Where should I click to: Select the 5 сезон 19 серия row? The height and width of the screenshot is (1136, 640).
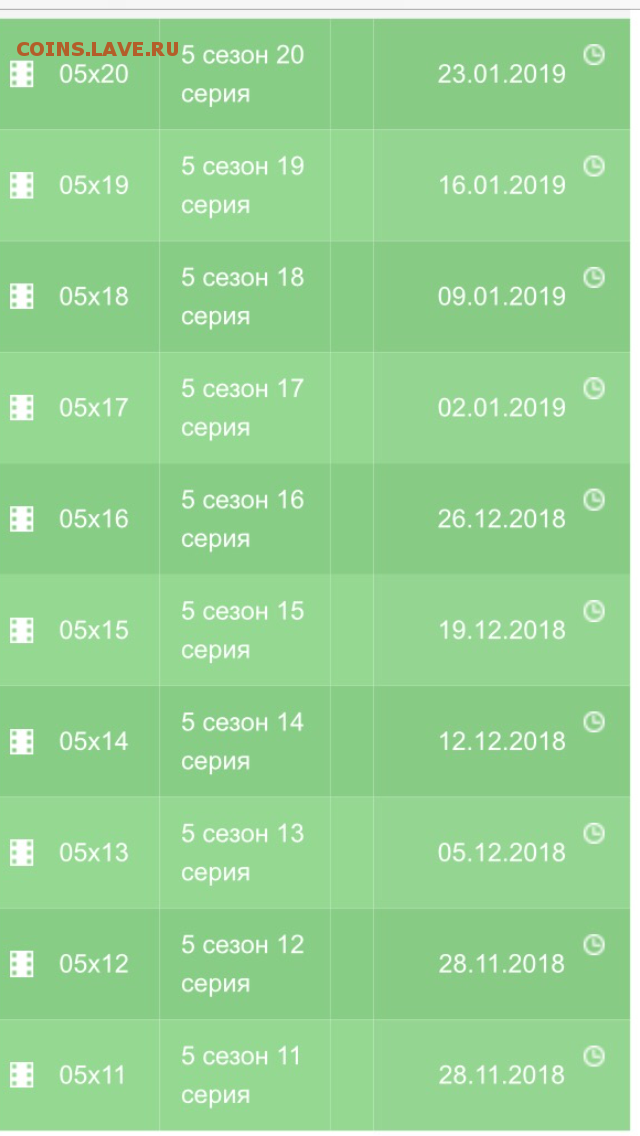(315, 185)
